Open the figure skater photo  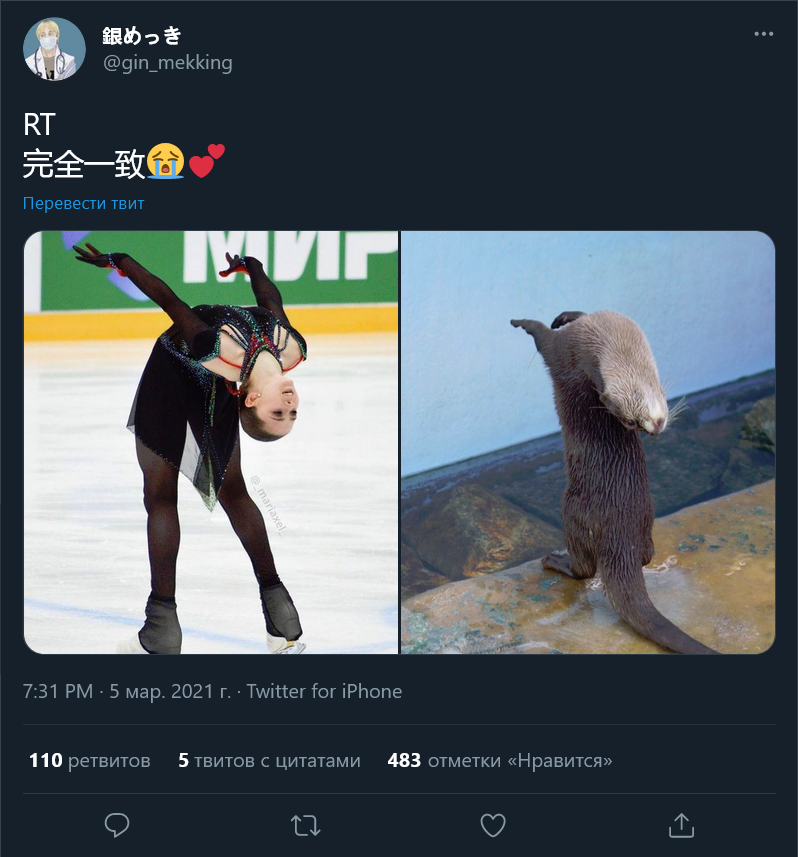coord(211,442)
